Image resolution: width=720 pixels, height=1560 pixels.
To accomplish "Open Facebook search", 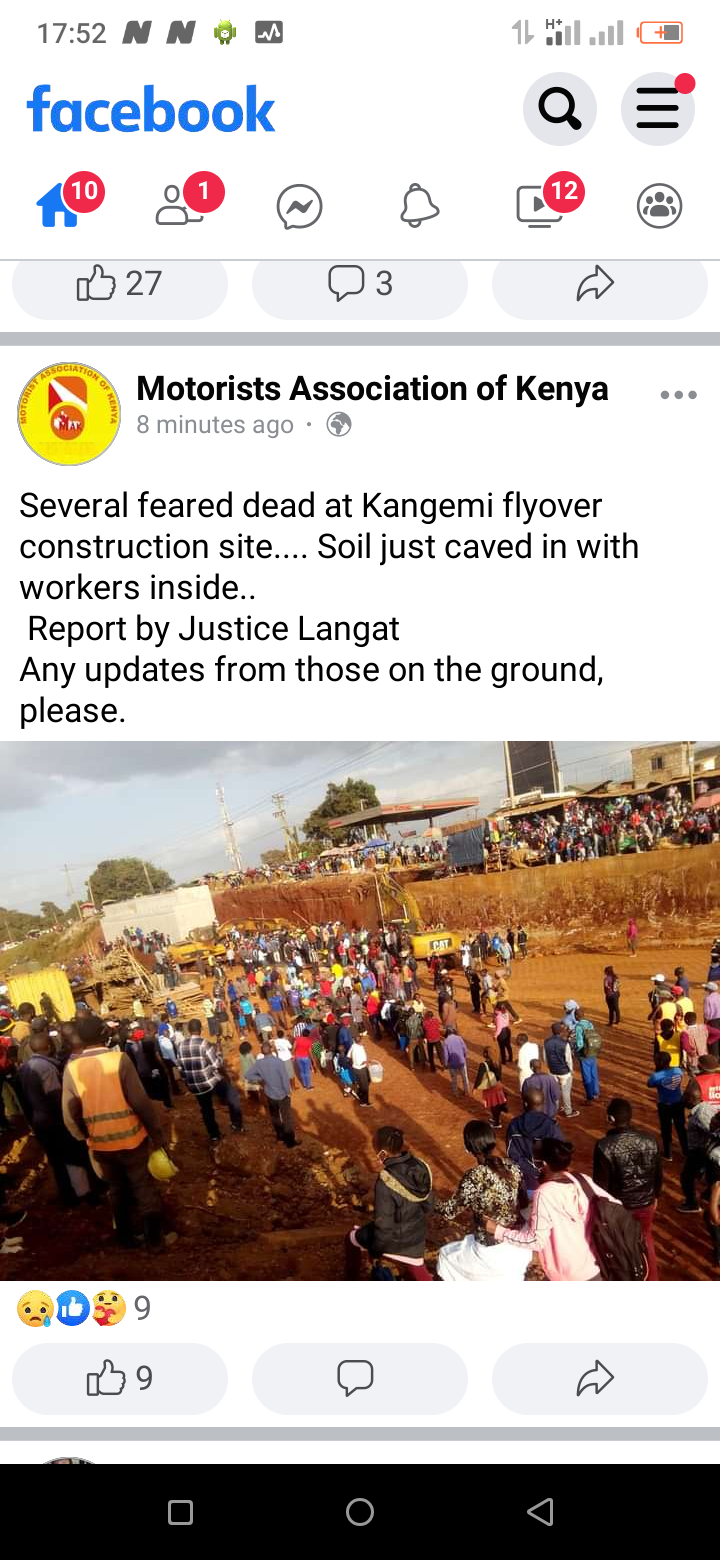I will (x=559, y=108).
